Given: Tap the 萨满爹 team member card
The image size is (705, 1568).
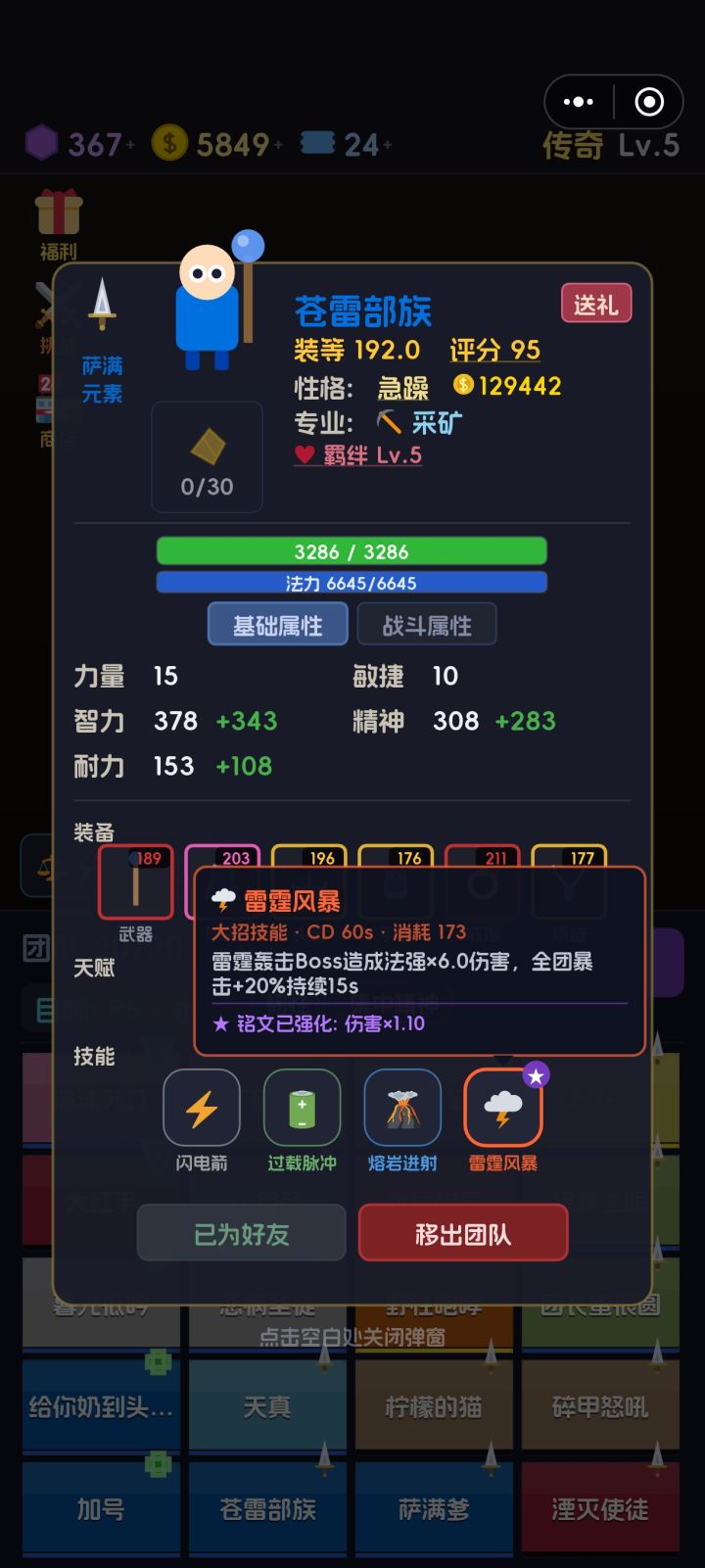Looking at the screenshot, I should click(433, 1510).
